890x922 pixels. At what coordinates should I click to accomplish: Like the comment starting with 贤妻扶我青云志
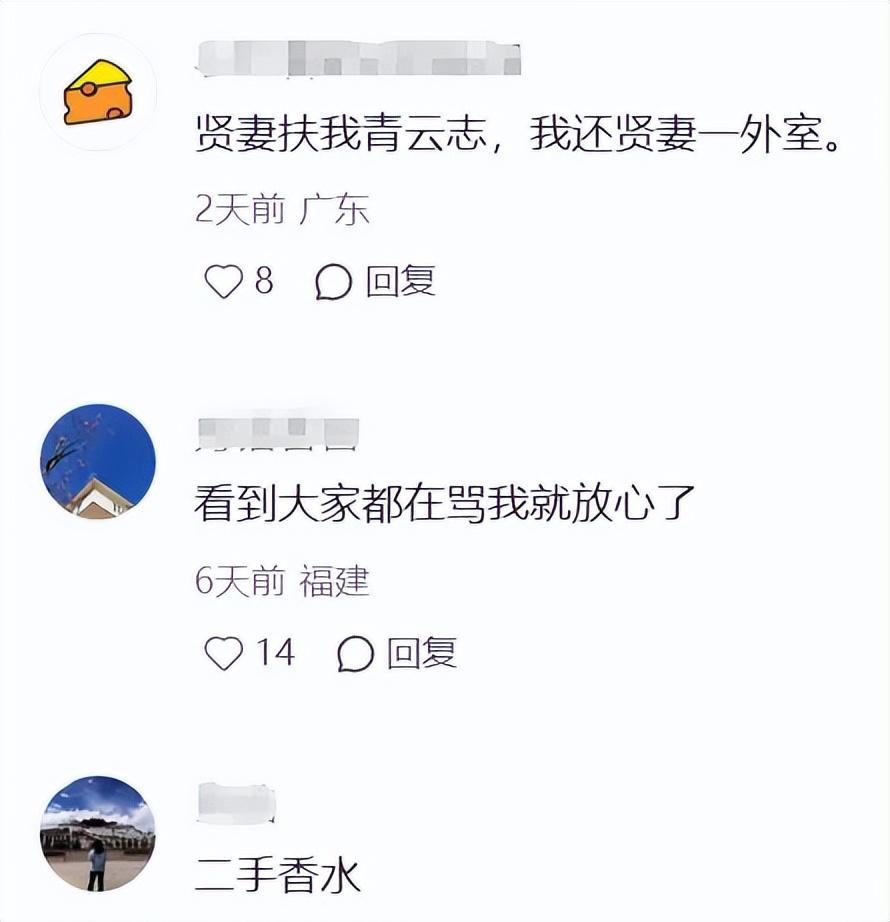(x=223, y=283)
